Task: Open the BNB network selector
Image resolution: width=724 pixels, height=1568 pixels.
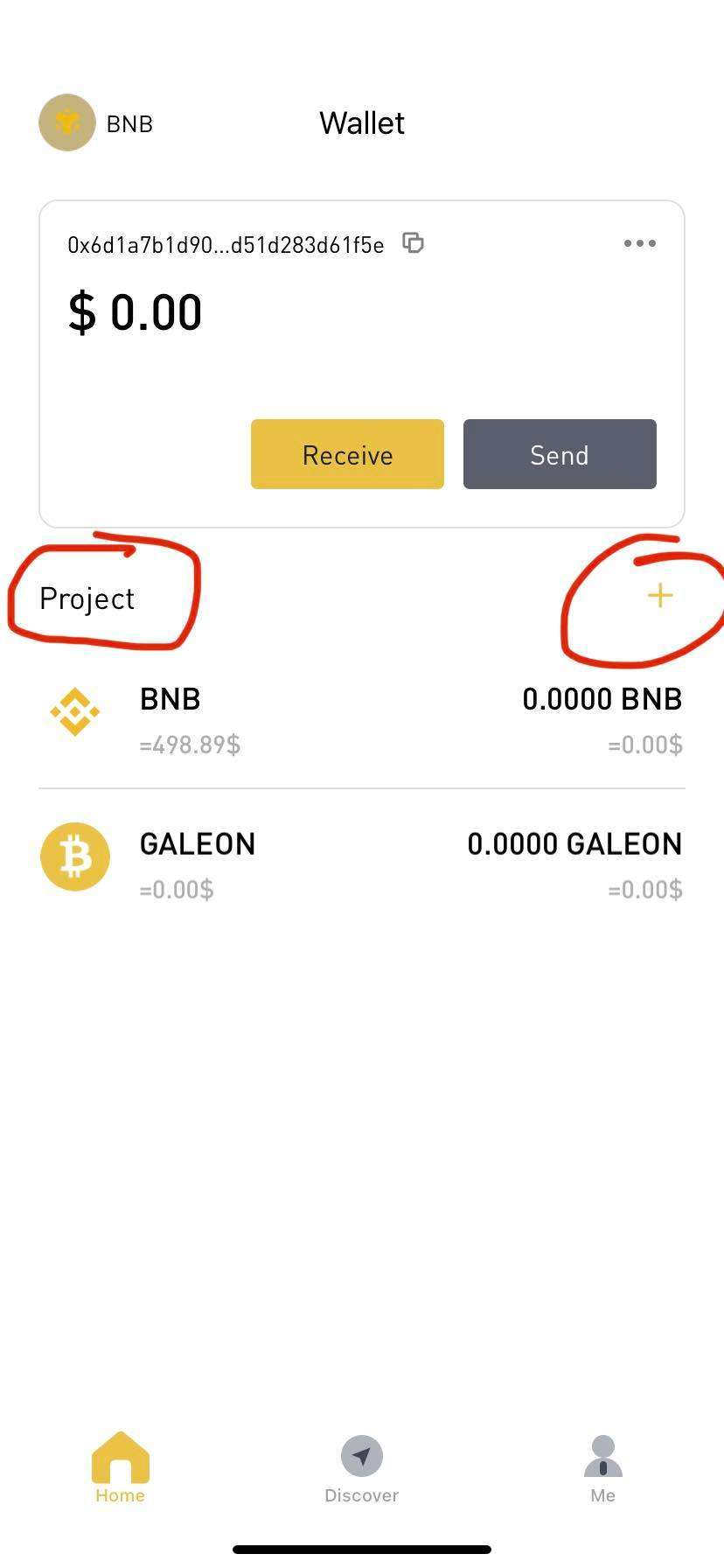Action: [96, 123]
